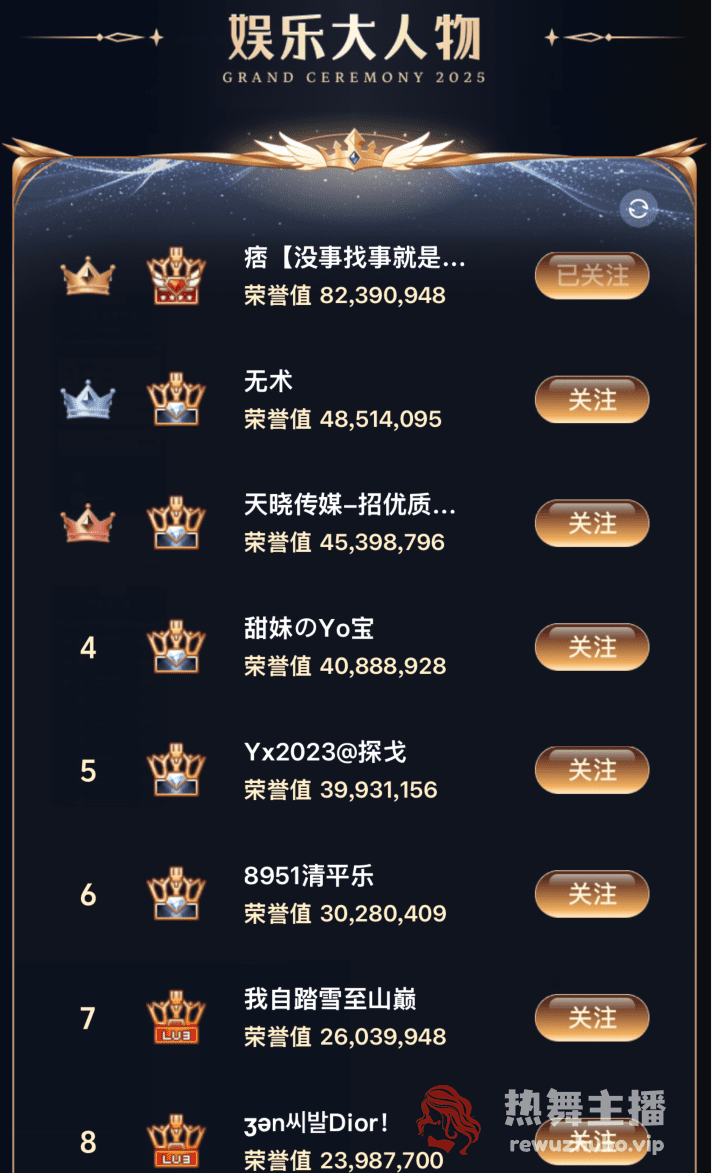Image resolution: width=712 pixels, height=1173 pixels.
Task: Open the top-ranked entry 痞【没事找事就是…
Action: coord(354,258)
